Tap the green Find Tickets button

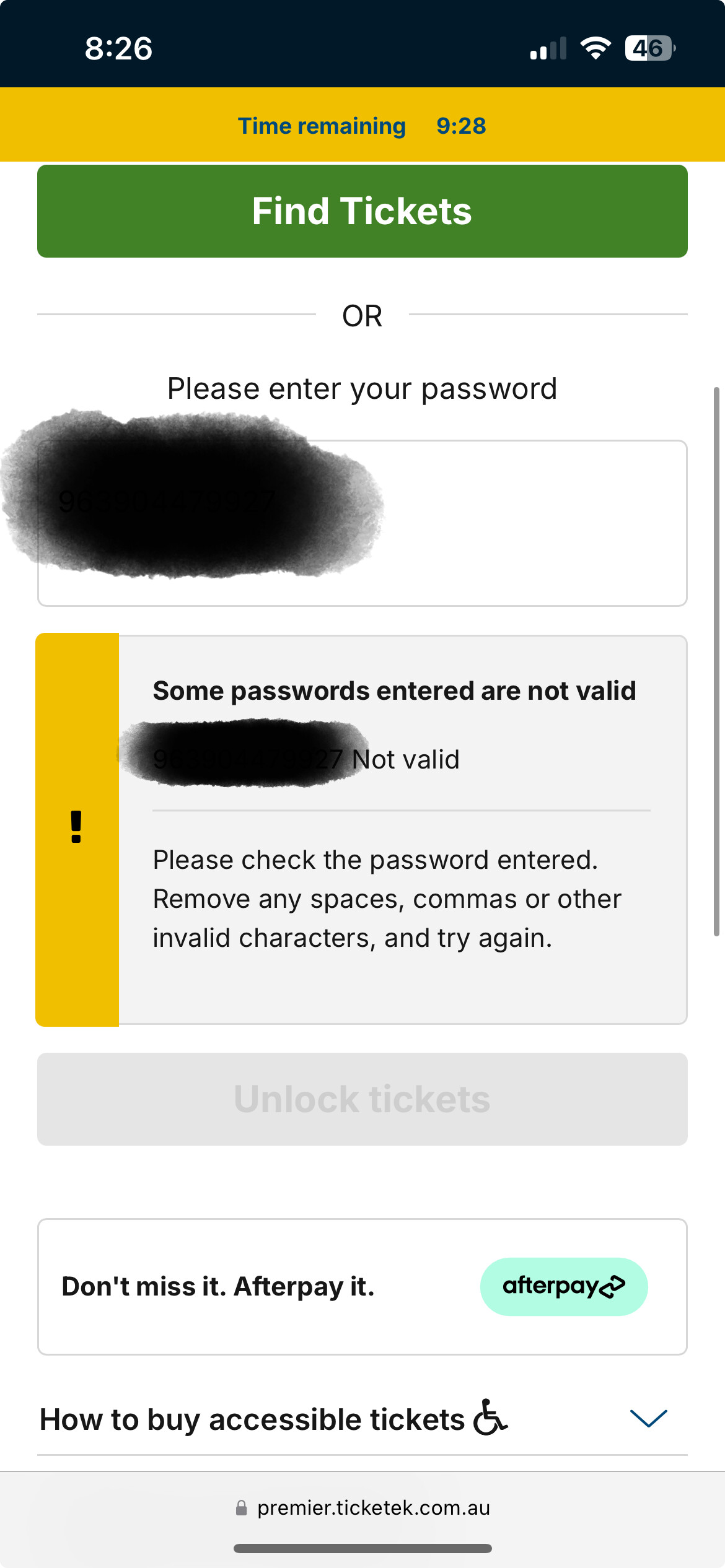coord(362,211)
